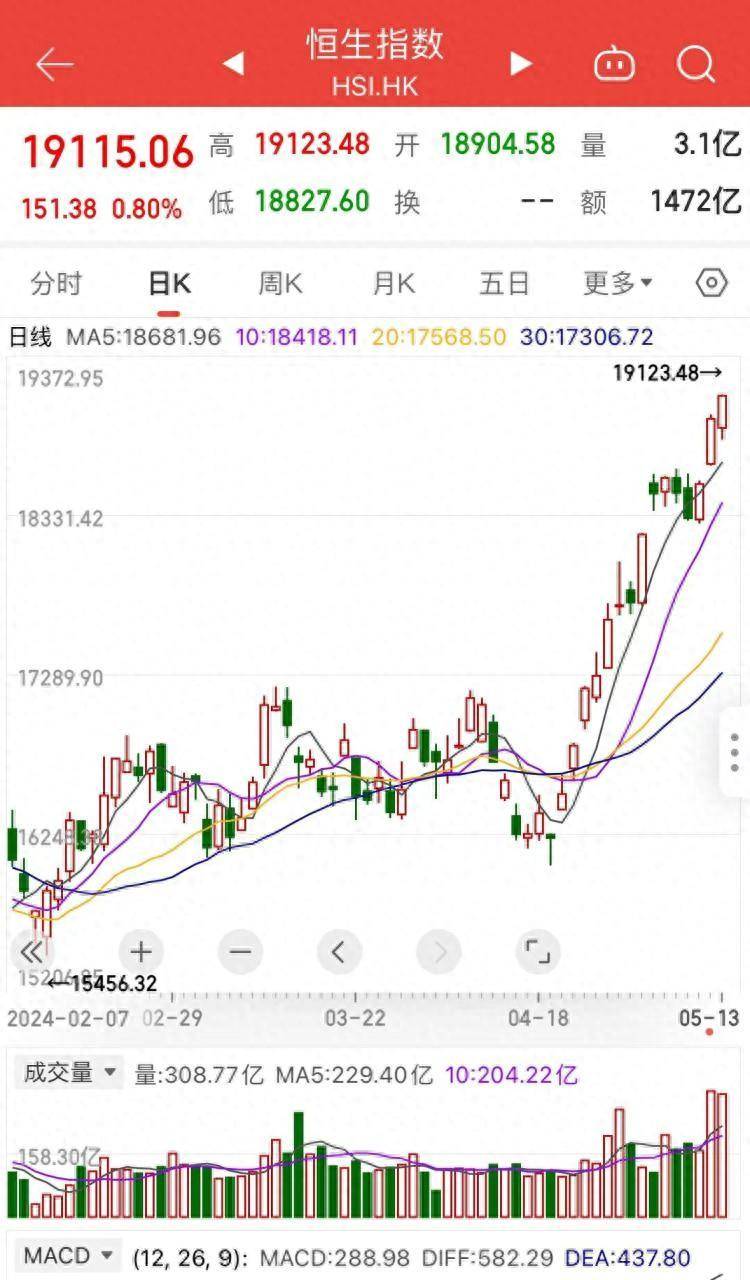Open the side handle with three dots
Screen dimensions: 750x1280
(735, 752)
